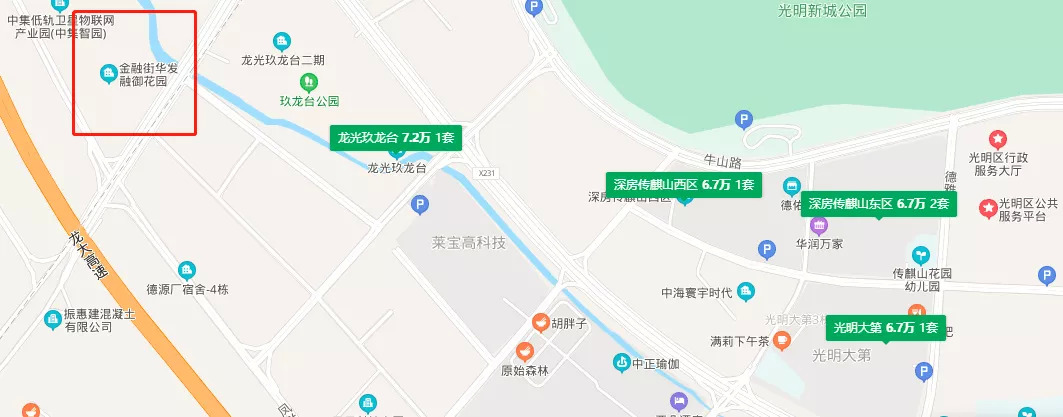
Task: Open the 龙光玖龙台 7.2万 listing marker
Action: tap(396, 138)
